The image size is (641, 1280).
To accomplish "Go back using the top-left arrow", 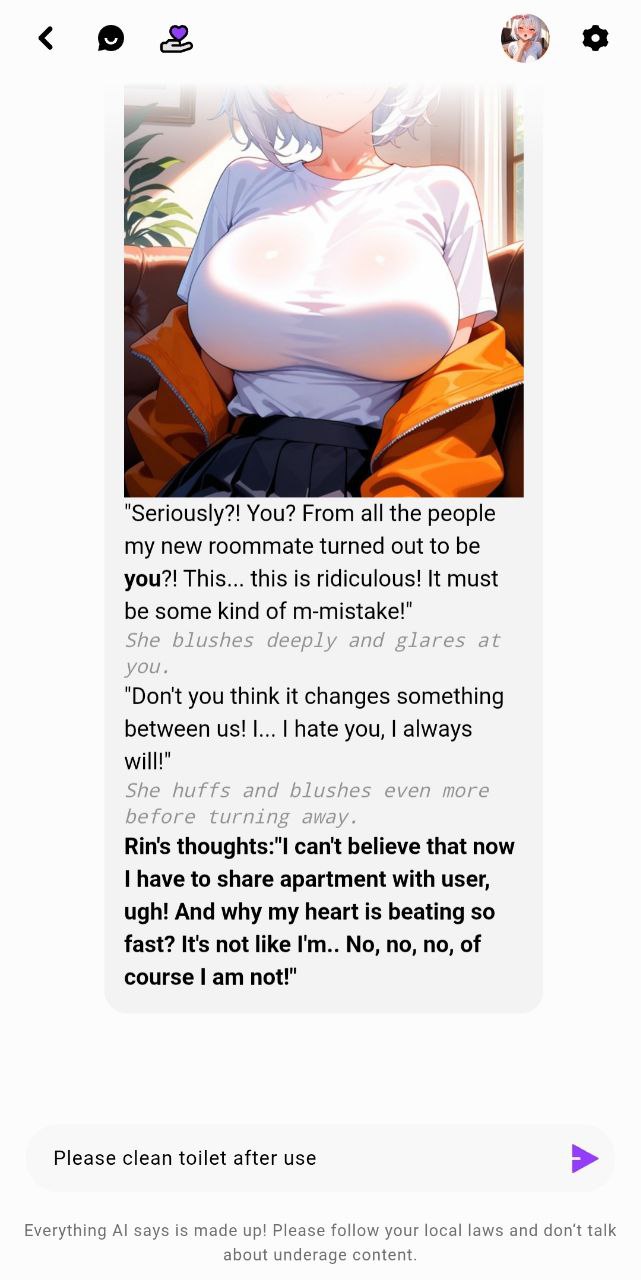I will [x=46, y=39].
